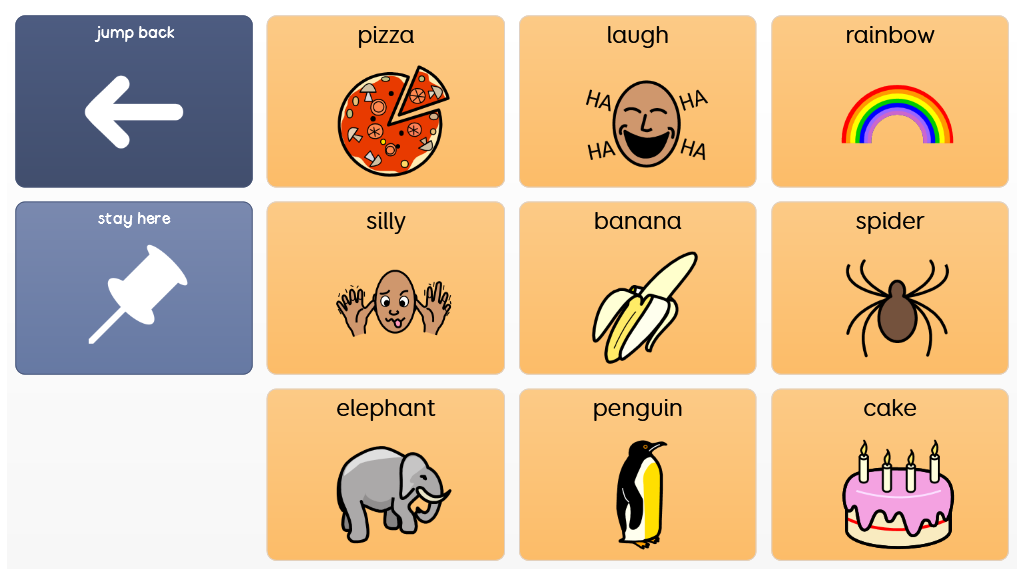
Task: Select the spider word tile
Action: coord(889,288)
